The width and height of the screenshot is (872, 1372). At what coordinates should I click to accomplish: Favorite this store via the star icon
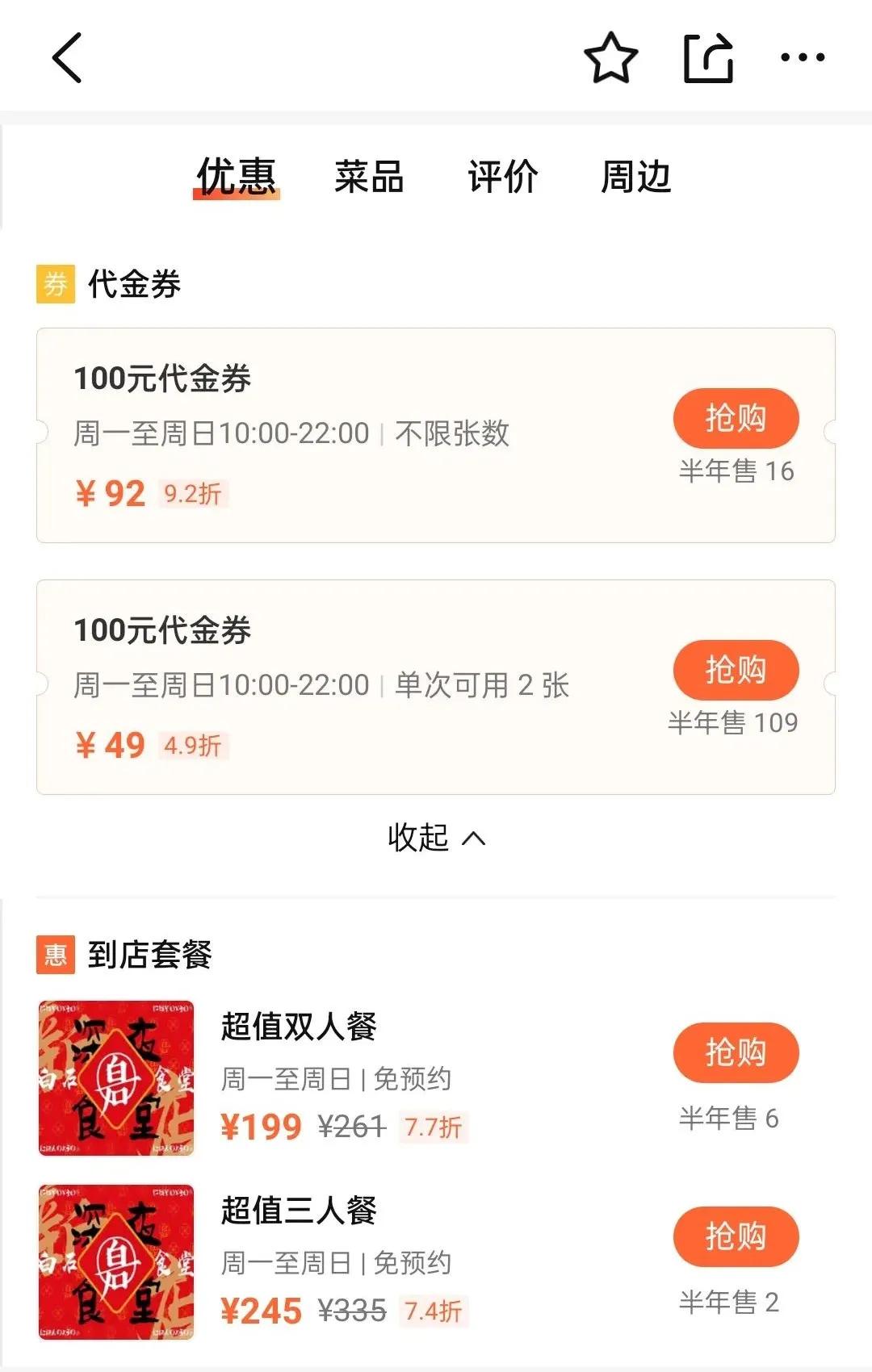[610, 58]
